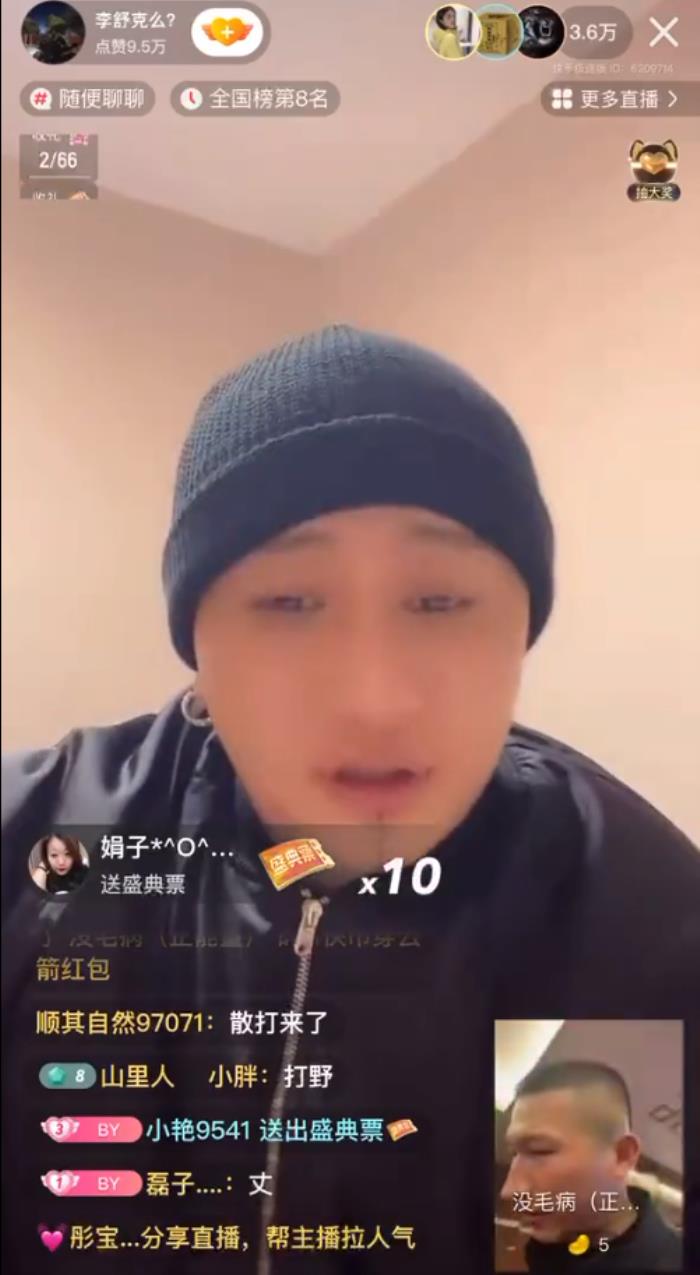Close the live stream
The width and height of the screenshot is (700, 1275).
[664, 32]
